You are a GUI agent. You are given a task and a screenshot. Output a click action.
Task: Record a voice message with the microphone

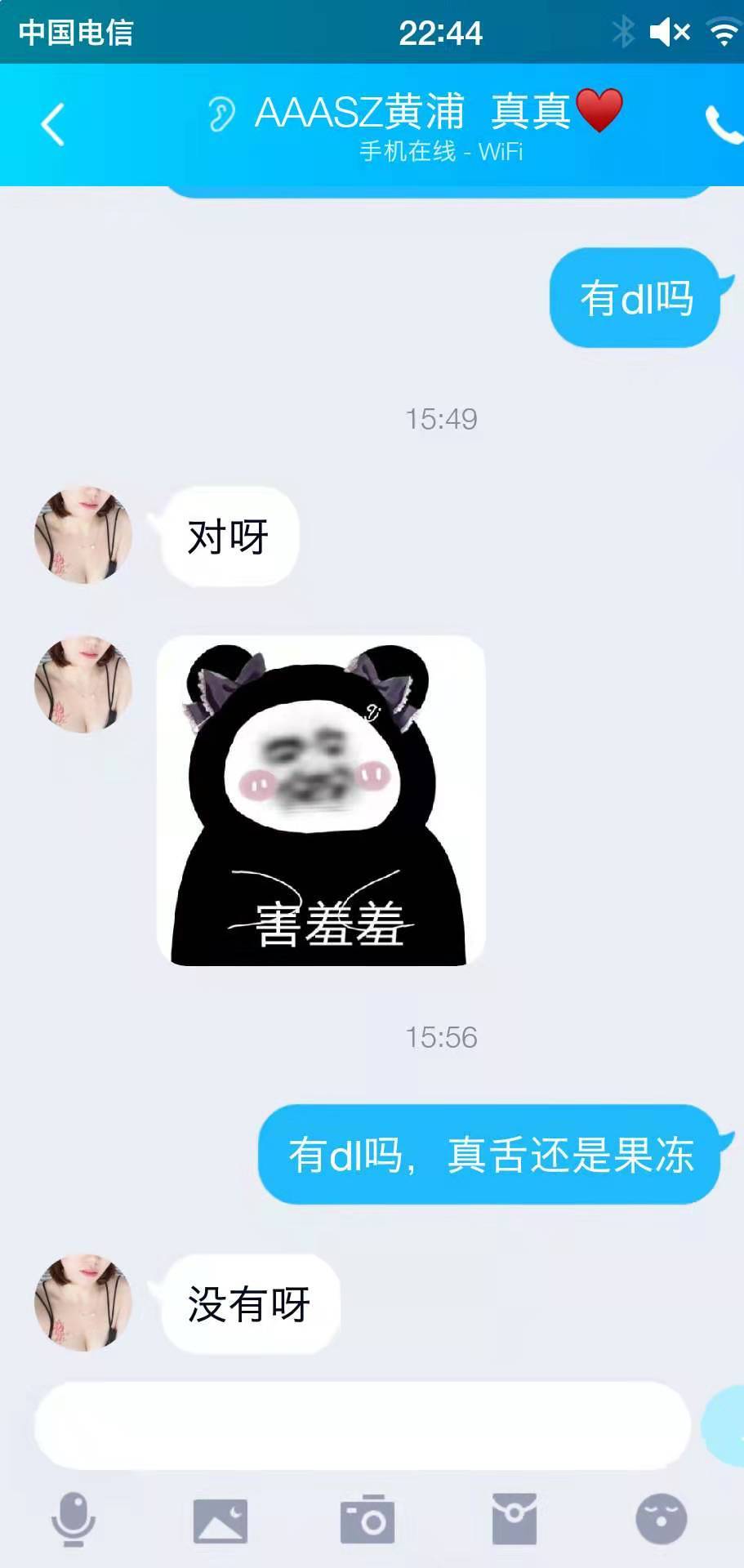click(x=74, y=1519)
